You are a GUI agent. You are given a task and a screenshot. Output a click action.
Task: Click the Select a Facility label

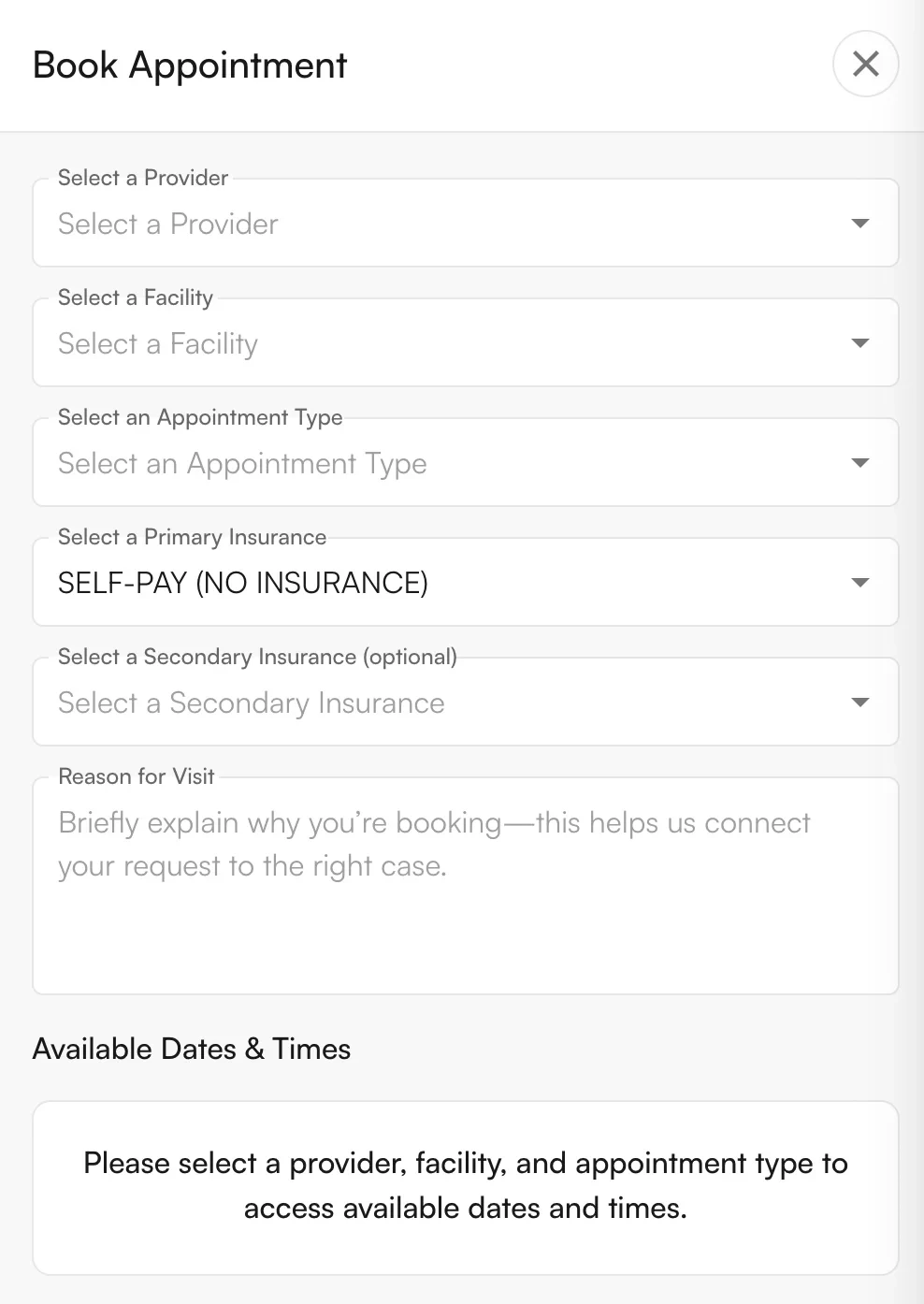click(x=136, y=297)
